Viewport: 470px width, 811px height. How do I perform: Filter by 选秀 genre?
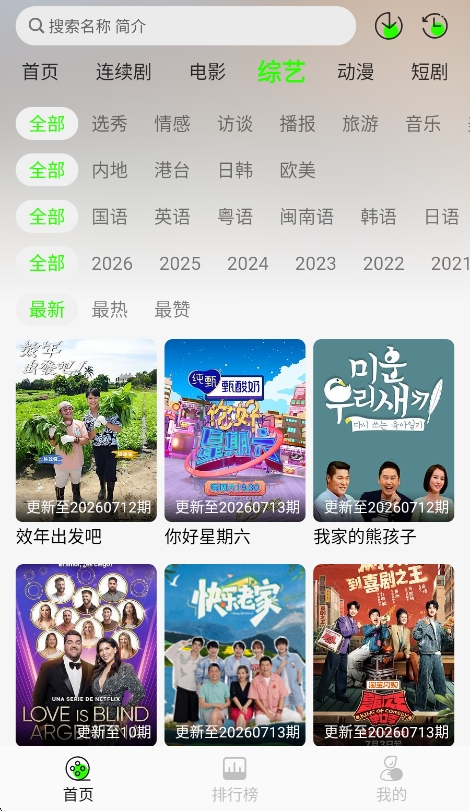point(110,124)
